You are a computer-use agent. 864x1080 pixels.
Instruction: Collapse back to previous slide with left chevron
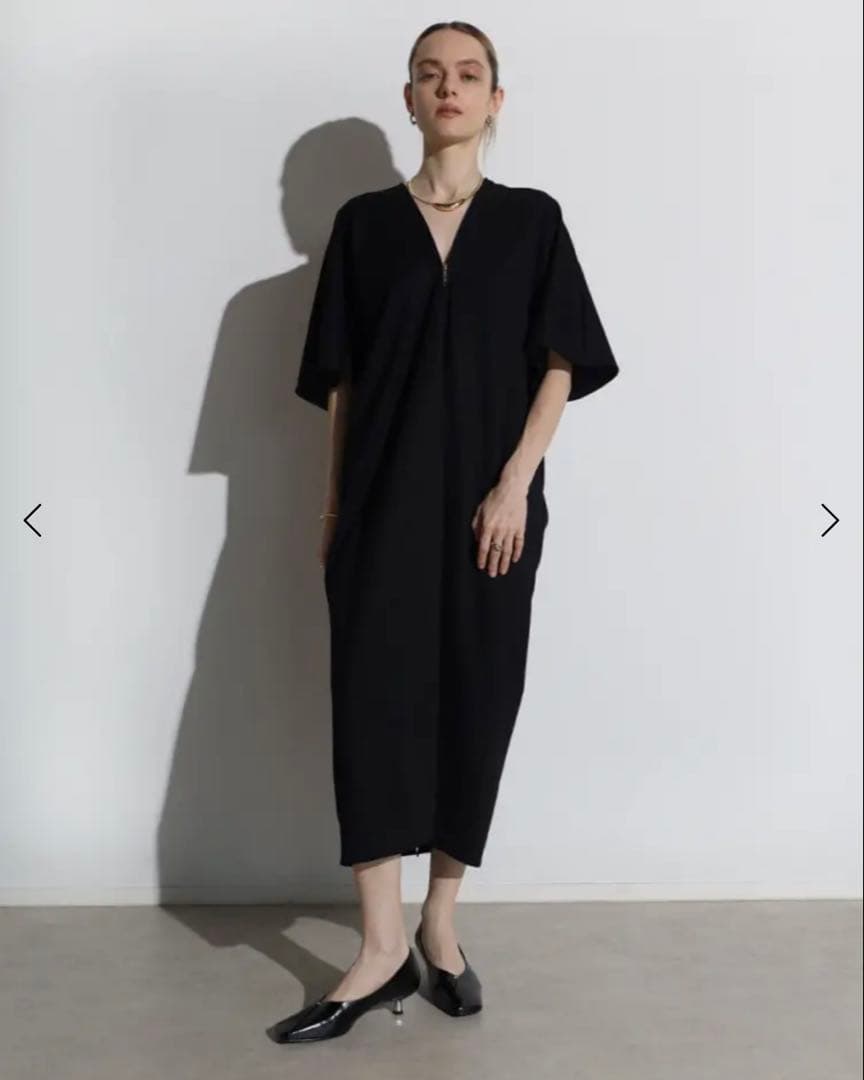coord(33,520)
